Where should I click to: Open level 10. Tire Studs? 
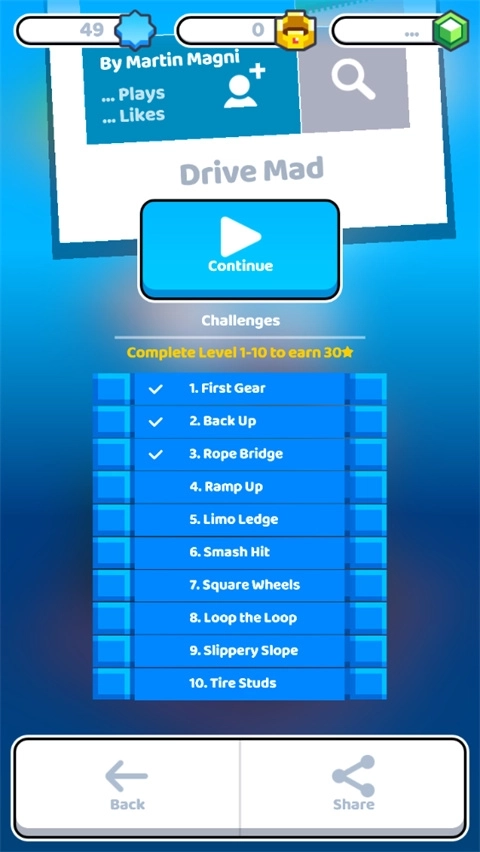pos(240,684)
